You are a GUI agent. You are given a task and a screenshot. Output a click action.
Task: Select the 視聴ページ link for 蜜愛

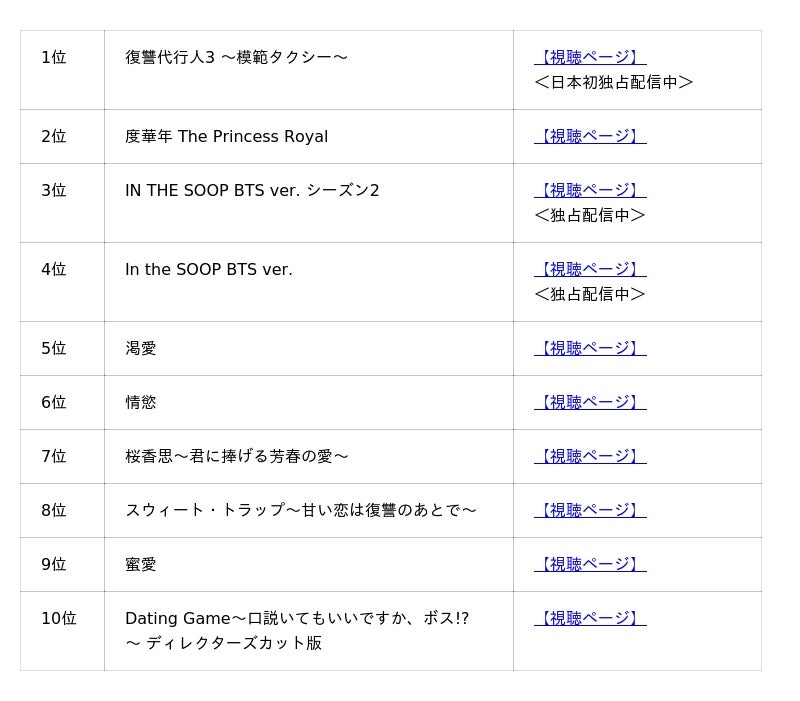coord(589,565)
